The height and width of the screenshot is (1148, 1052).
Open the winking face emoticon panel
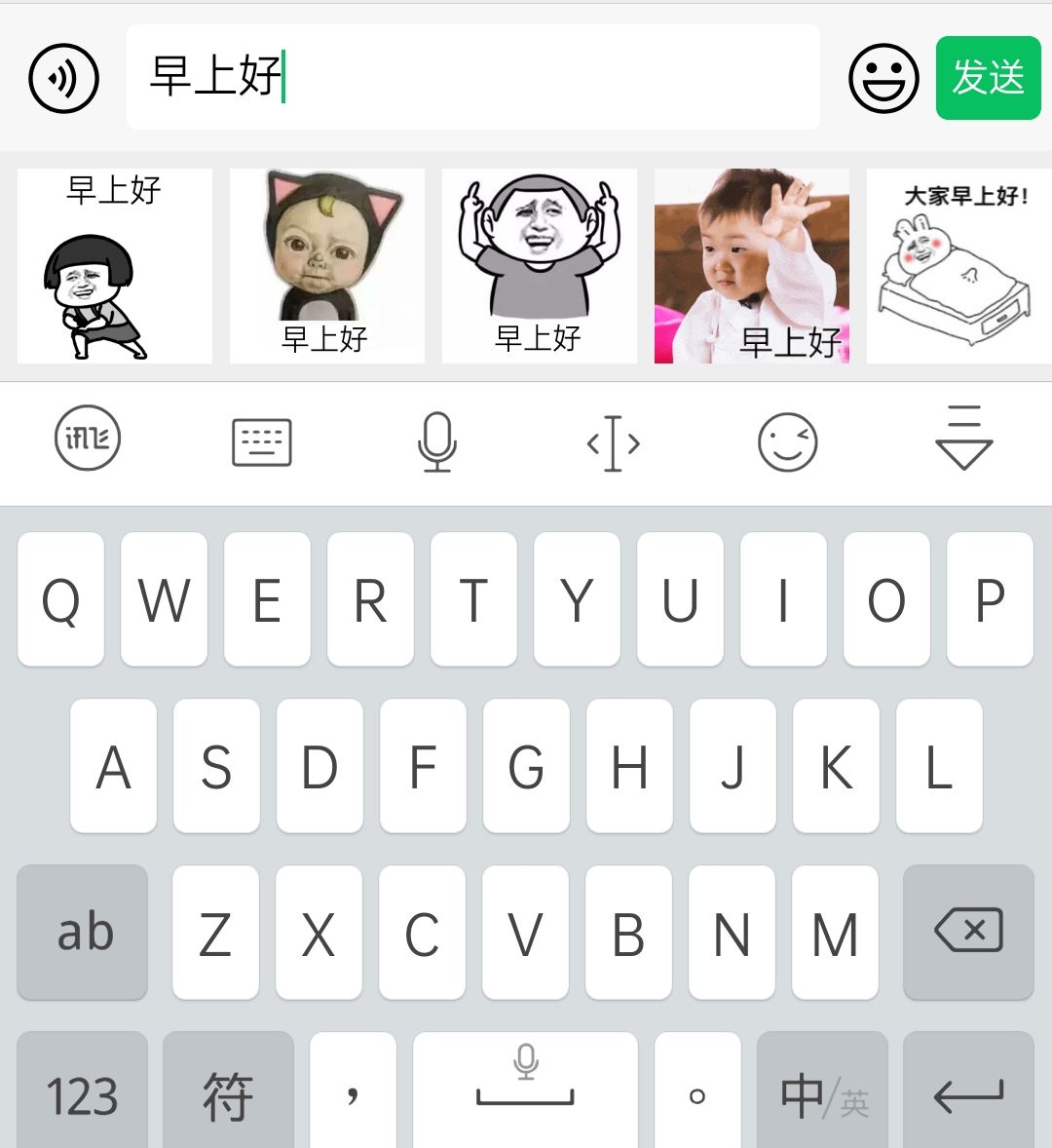point(787,442)
